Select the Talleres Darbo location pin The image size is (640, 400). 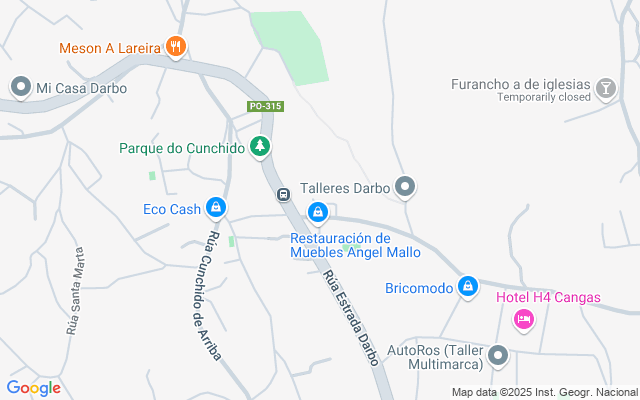pyautogui.click(x=405, y=186)
